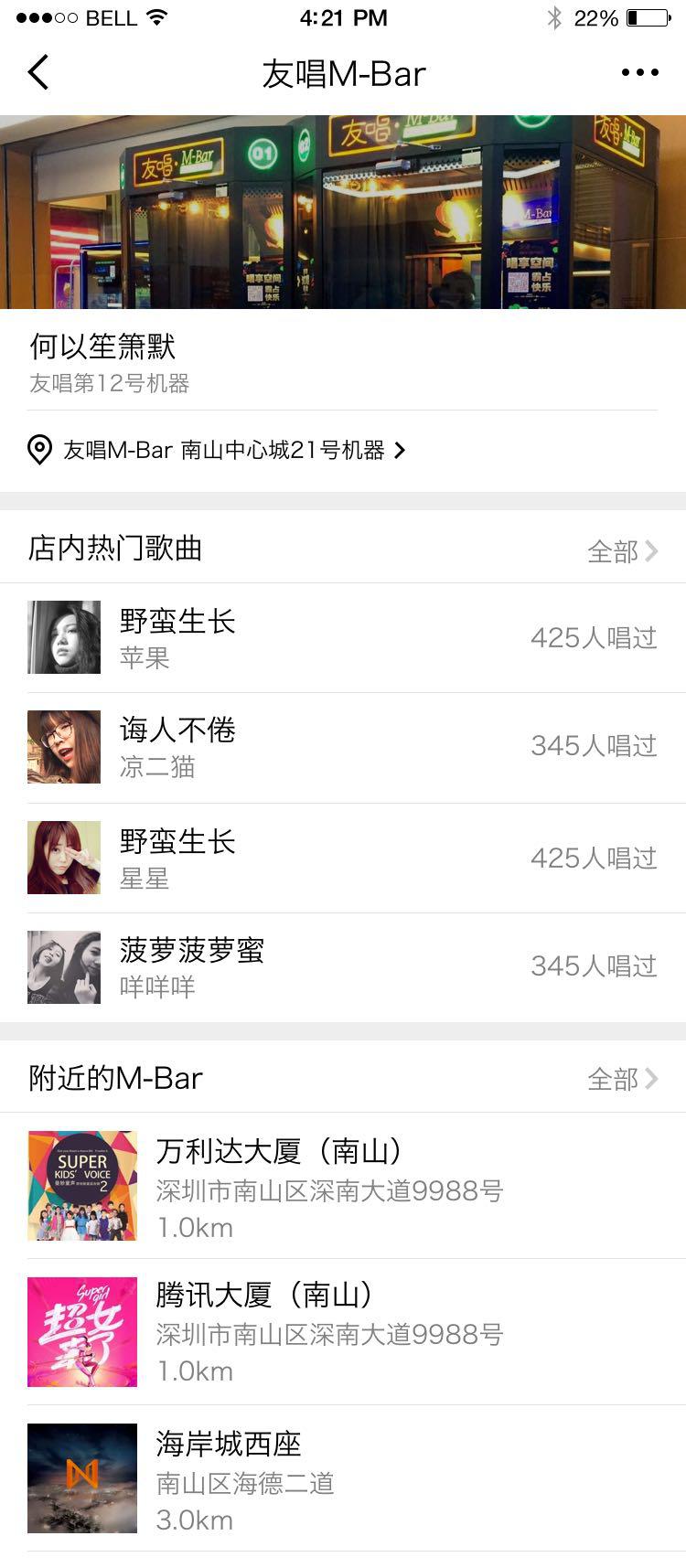Open song 野蛮生长 by 星星
The width and height of the screenshot is (686, 1568).
[343, 859]
